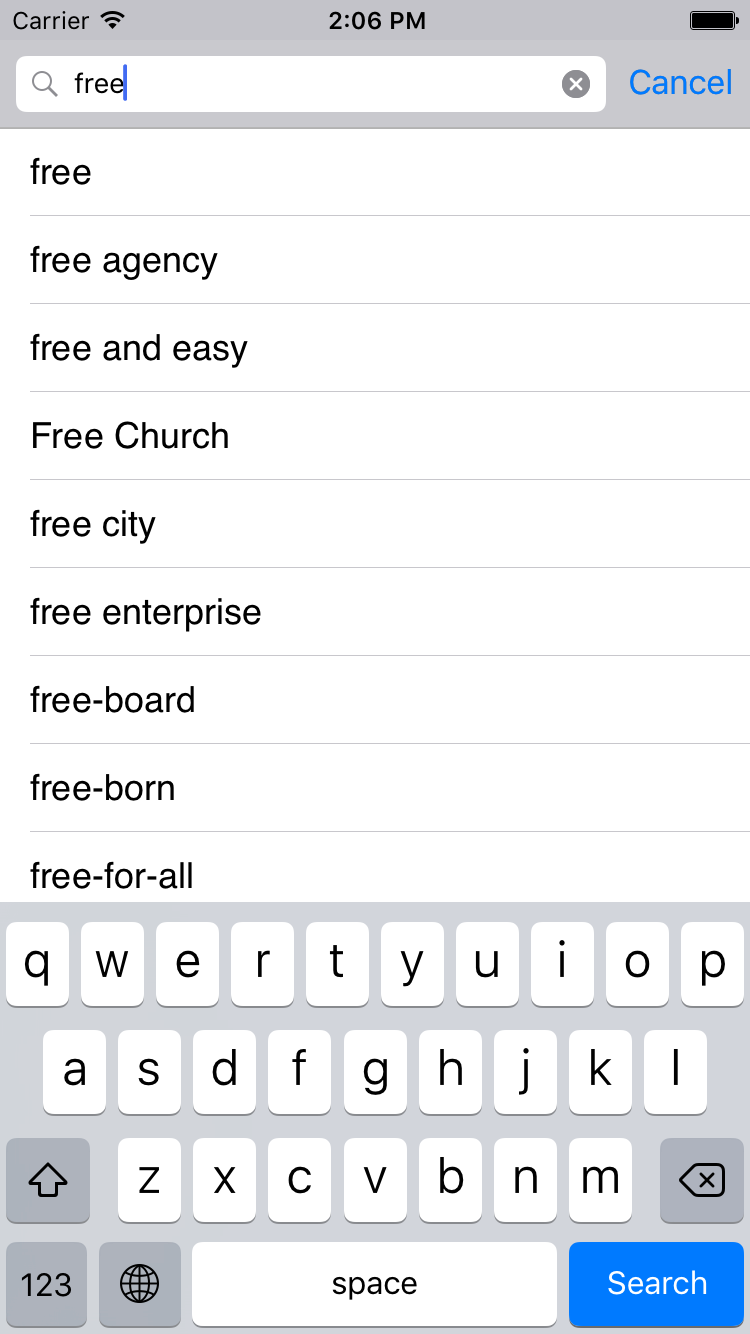Hit the blue Search key
The height and width of the screenshot is (1334, 750).
(x=657, y=1283)
